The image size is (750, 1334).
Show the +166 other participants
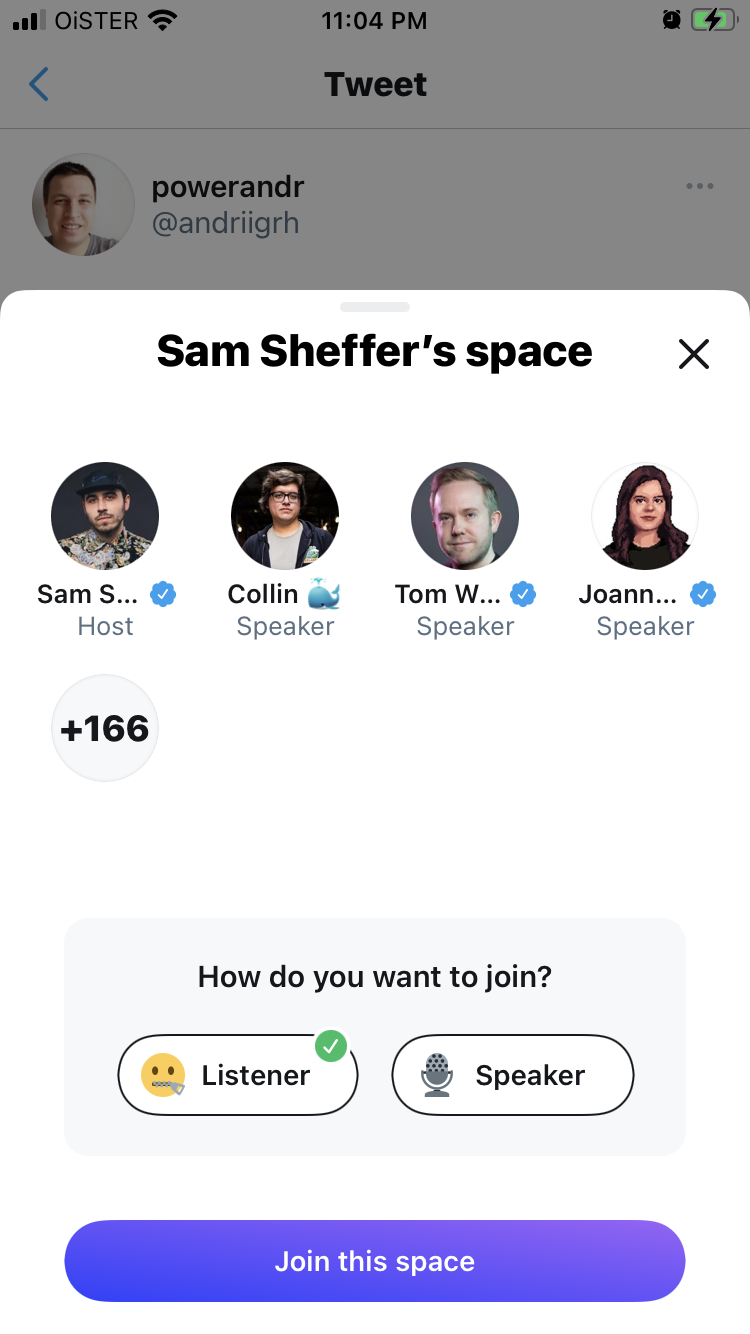pyautogui.click(x=105, y=728)
